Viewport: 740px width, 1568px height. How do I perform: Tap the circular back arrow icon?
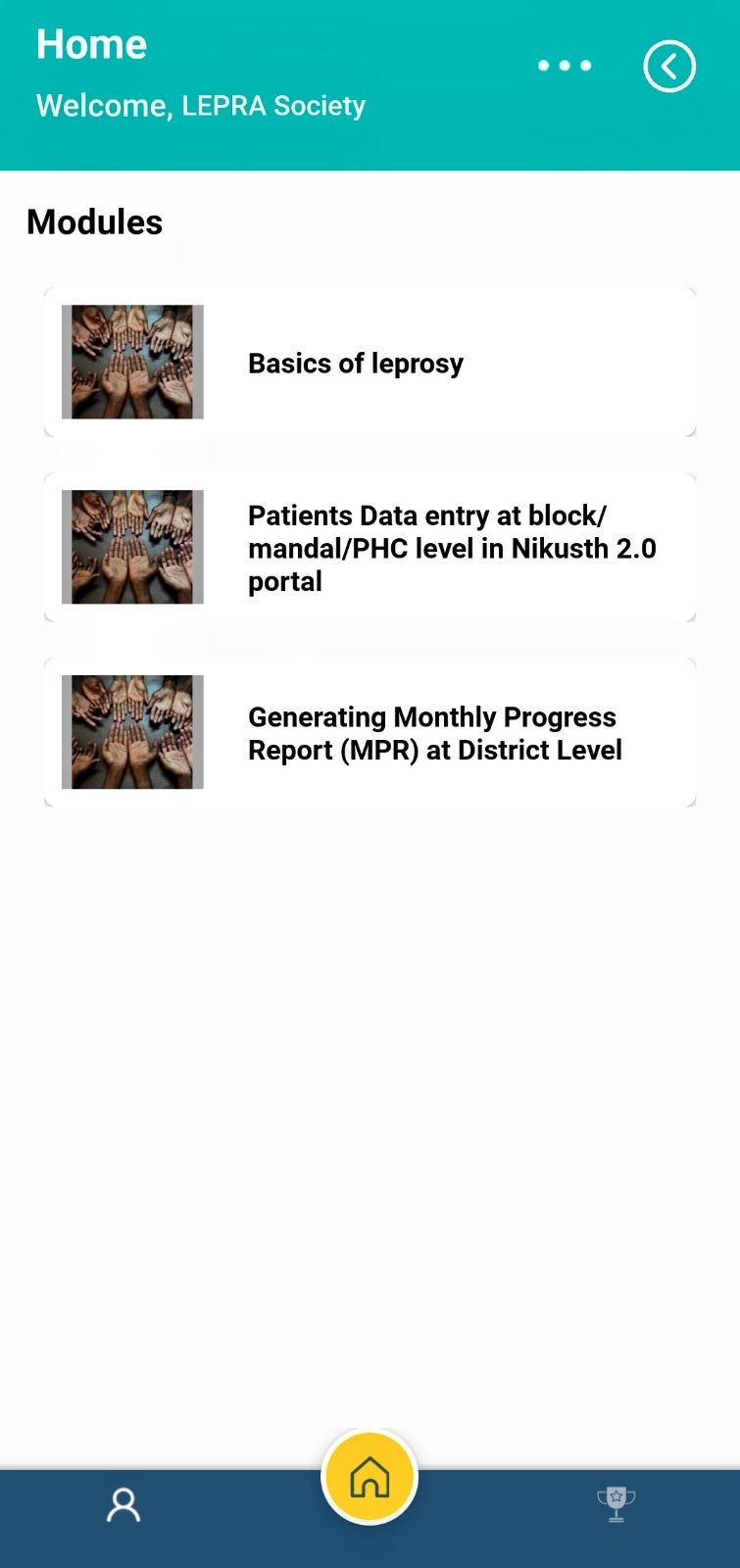669,67
